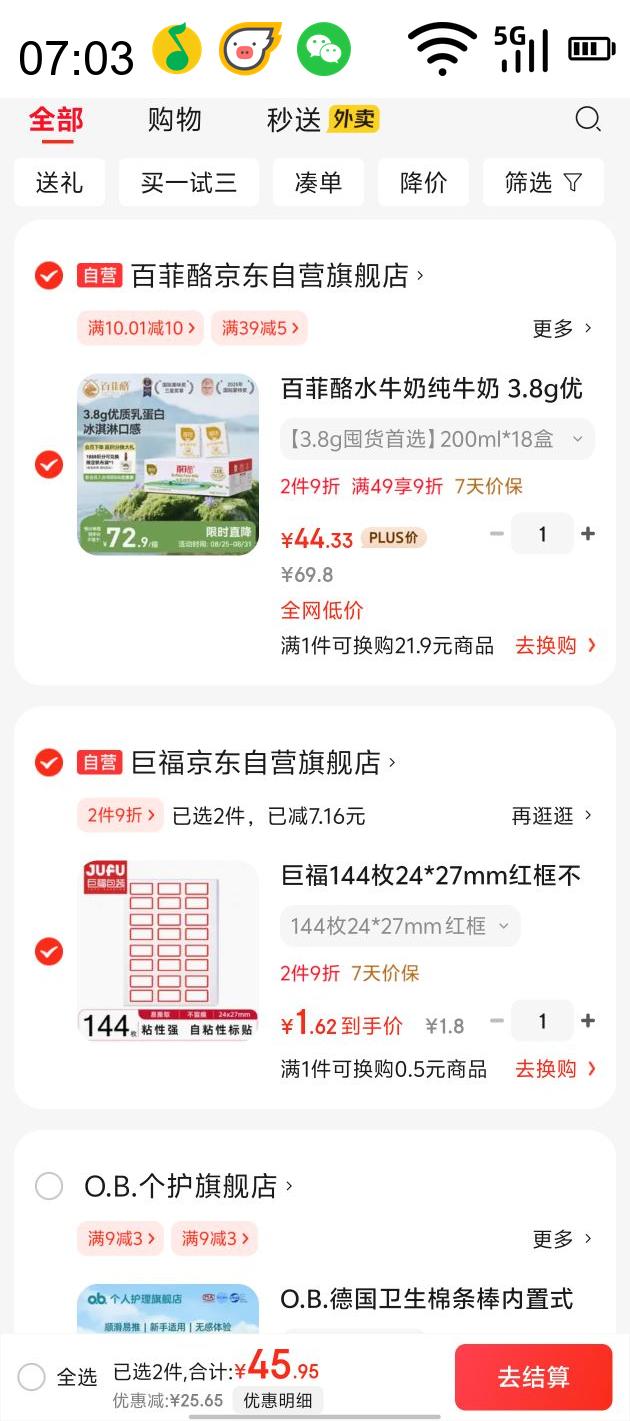Image resolution: width=630 pixels, height=1421 pixels.
Task: Open the 优惠明细 discount details
Action: click(x=278, y=1400)
